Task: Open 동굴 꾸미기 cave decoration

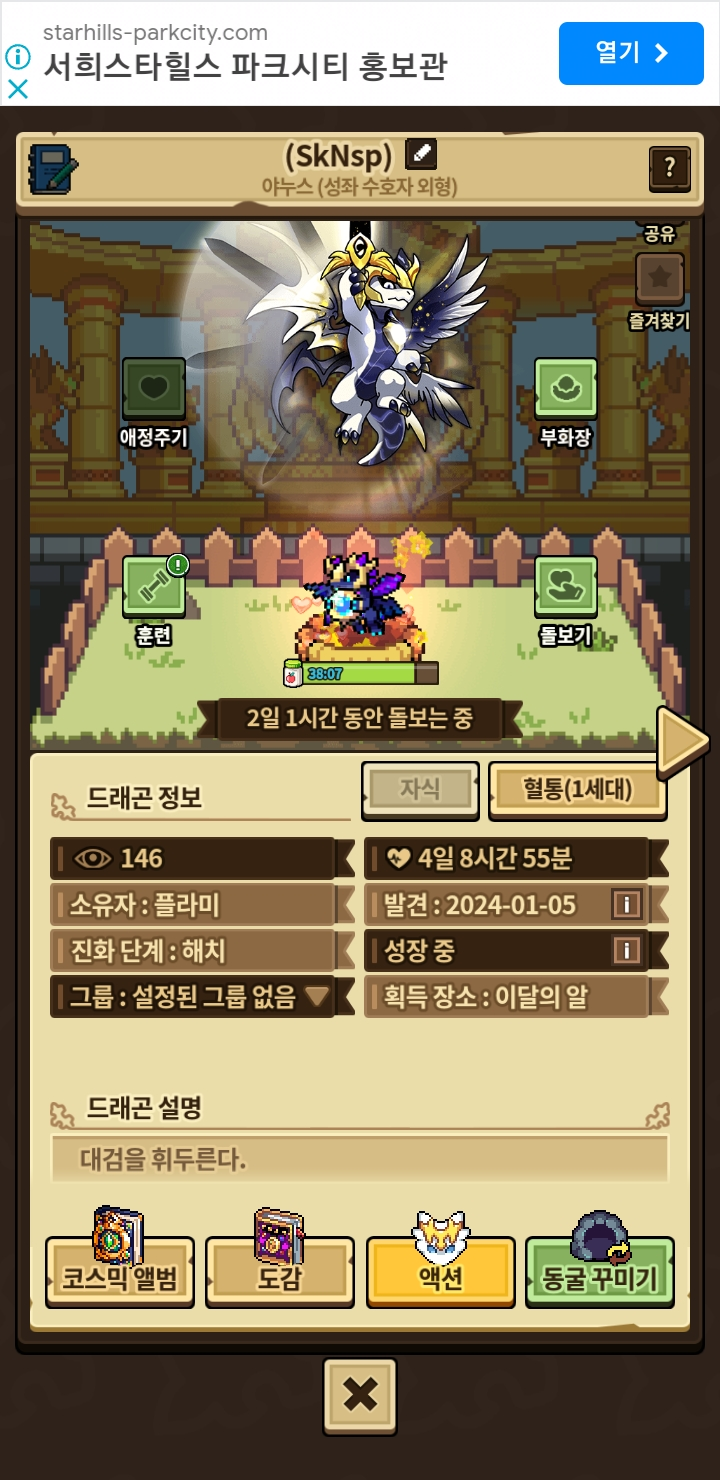Action: point(600,1275)
